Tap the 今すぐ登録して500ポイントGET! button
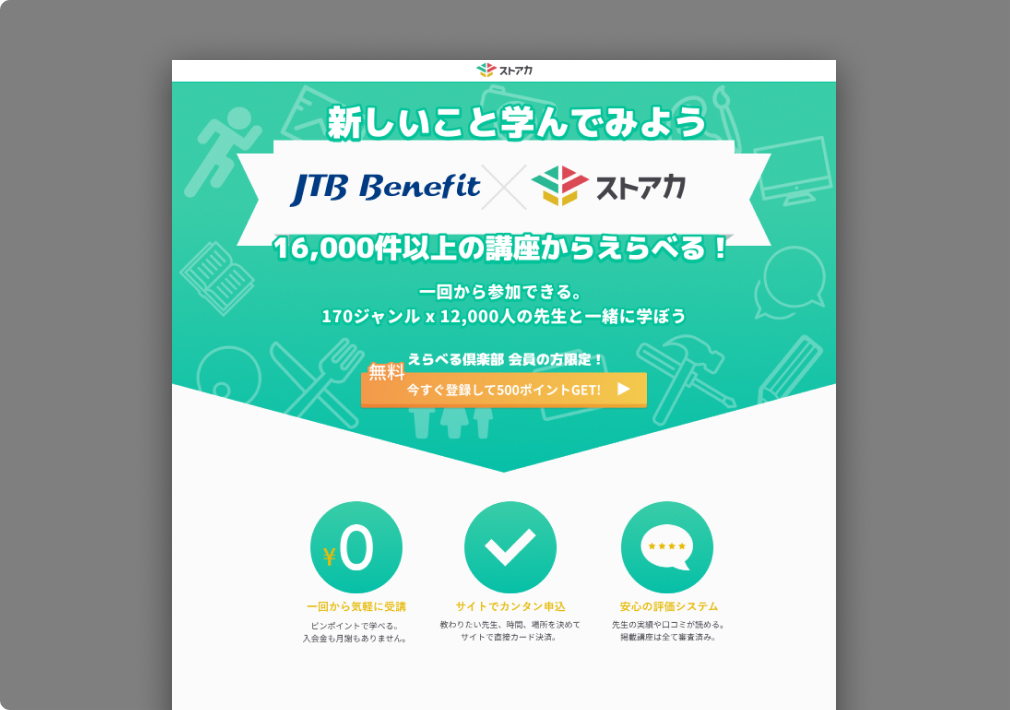 (x=504, y=389)
